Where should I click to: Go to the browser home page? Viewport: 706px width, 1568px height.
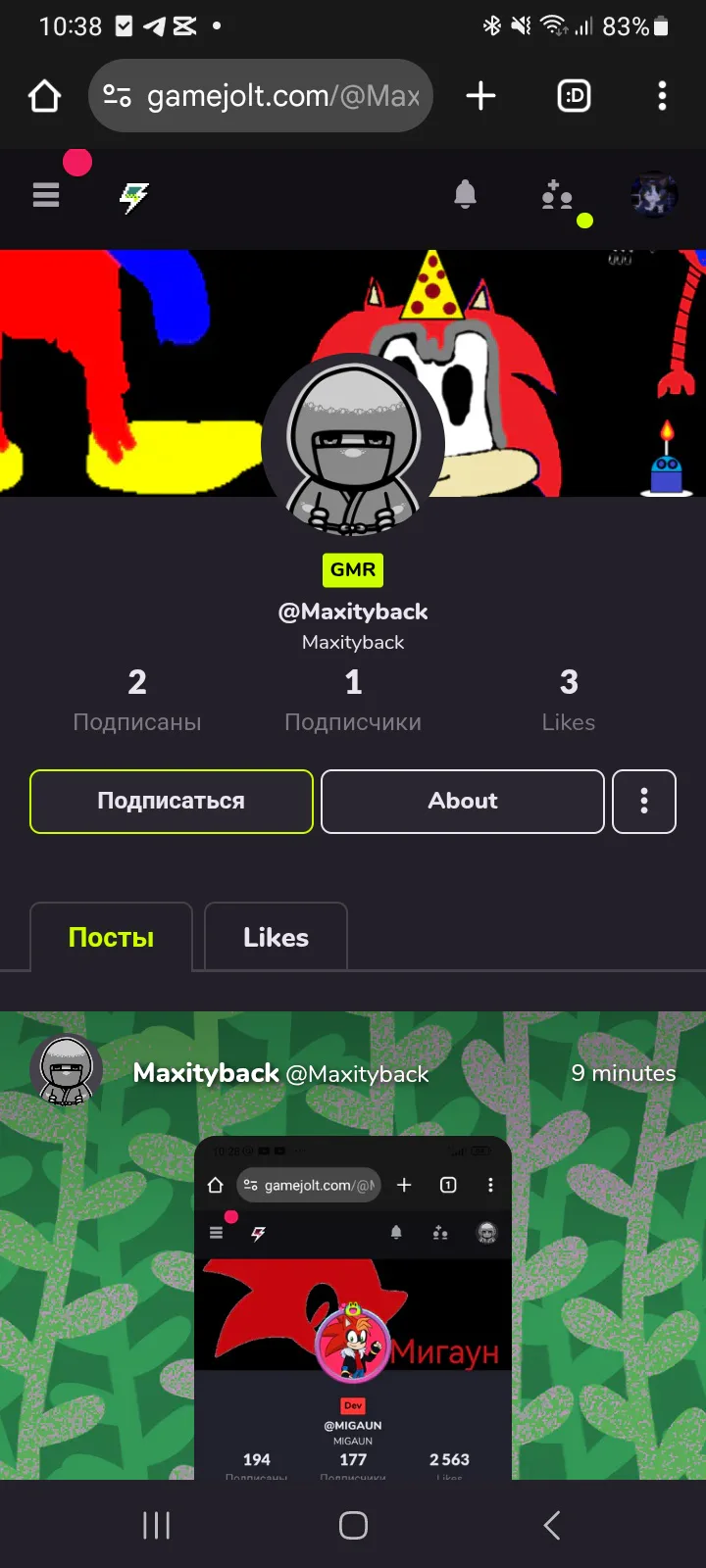pos(44,96)
